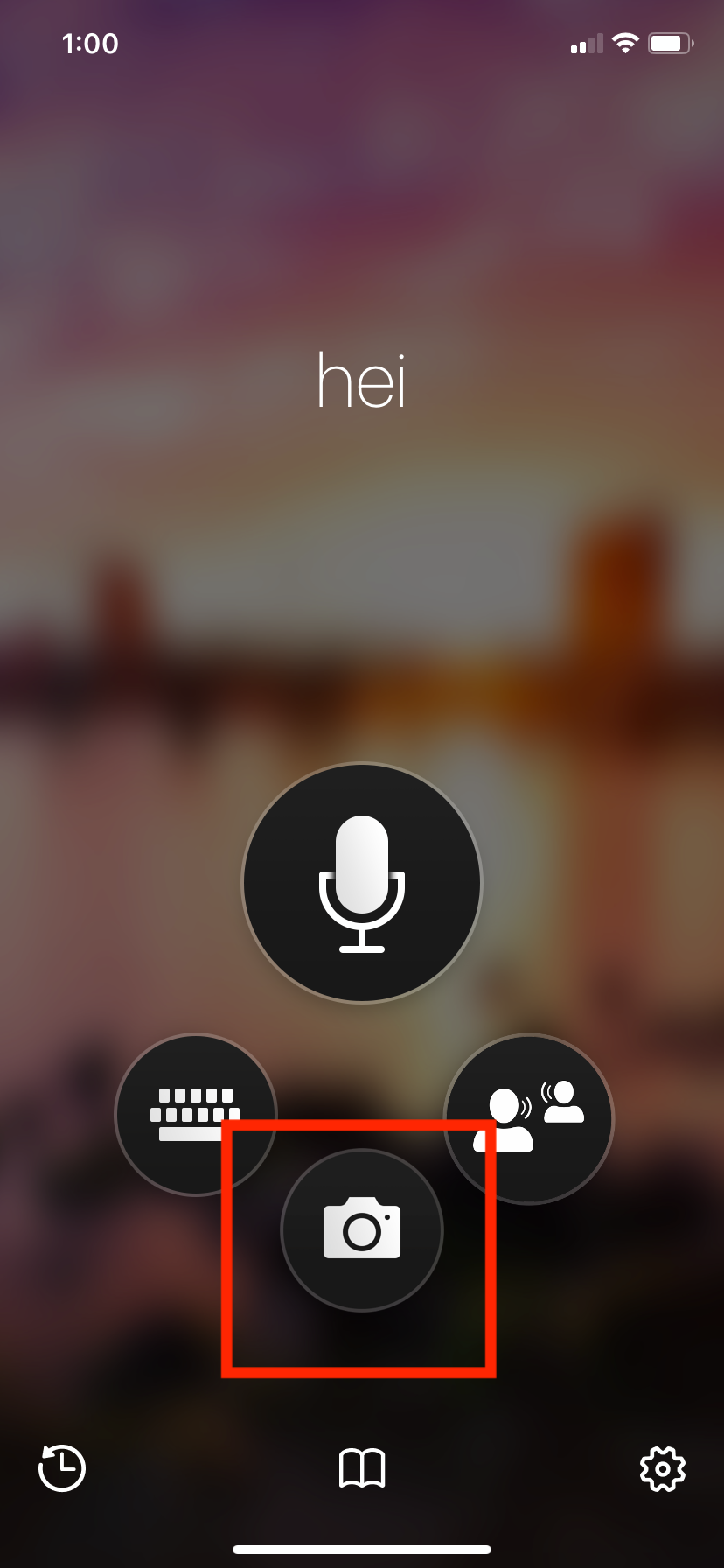Tap the gear icon in bottom-right corner
Screen dimensions: 724x1568
tap(662, 1470)
